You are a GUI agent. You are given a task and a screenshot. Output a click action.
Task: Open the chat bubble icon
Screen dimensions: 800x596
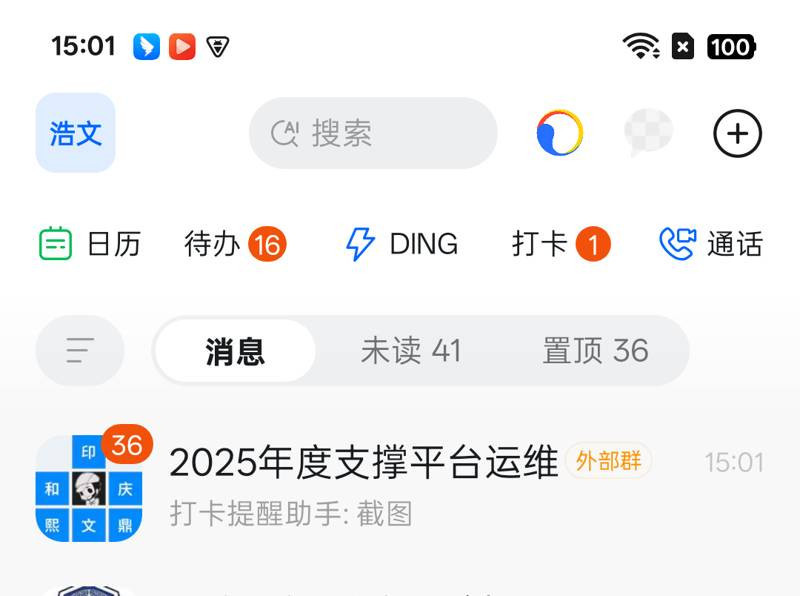(648, 133)
